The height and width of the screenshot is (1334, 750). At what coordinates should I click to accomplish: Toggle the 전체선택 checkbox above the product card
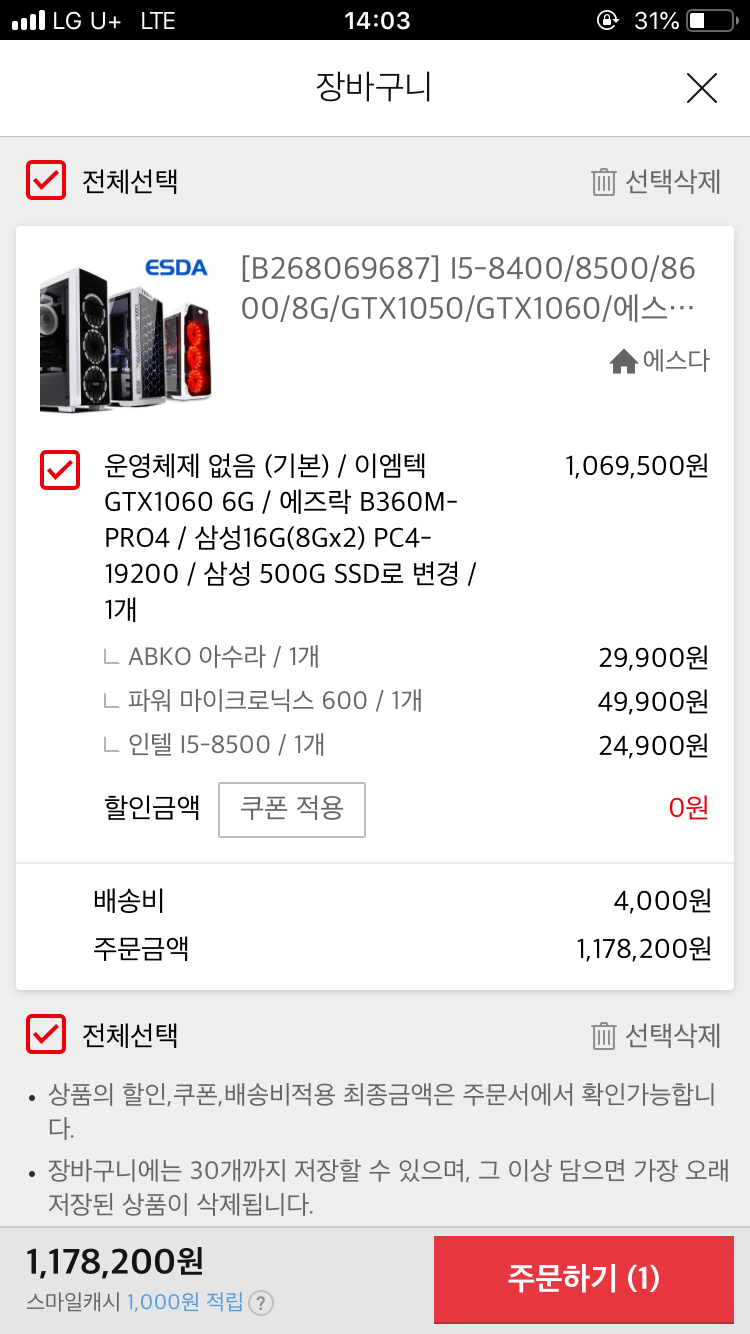click(46, 181)
